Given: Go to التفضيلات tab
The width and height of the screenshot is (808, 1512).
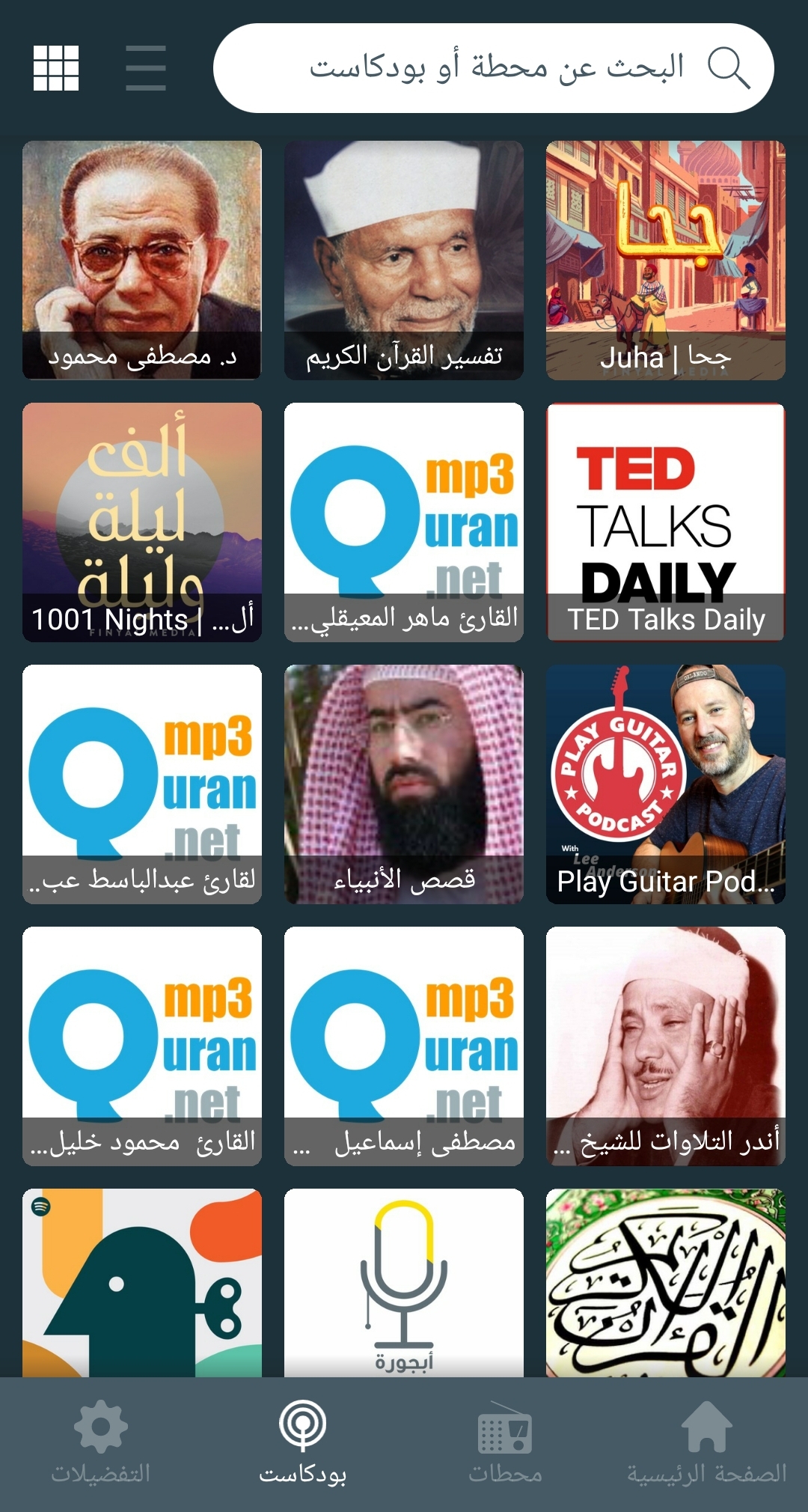Looking at the screenshot, I should point(101,1442).
